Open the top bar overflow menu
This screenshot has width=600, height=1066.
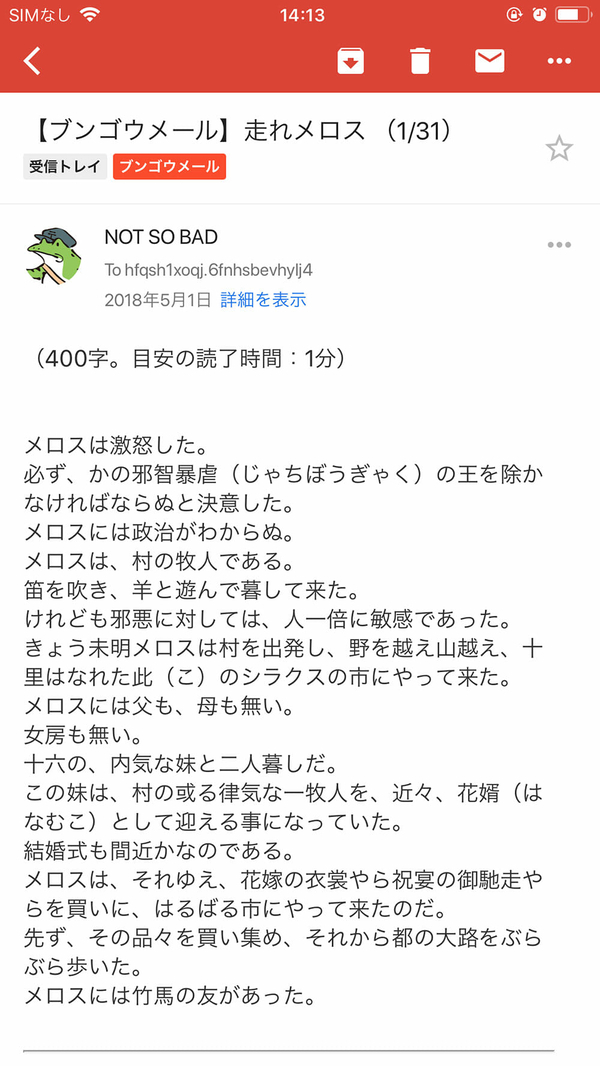click(559, 62)
